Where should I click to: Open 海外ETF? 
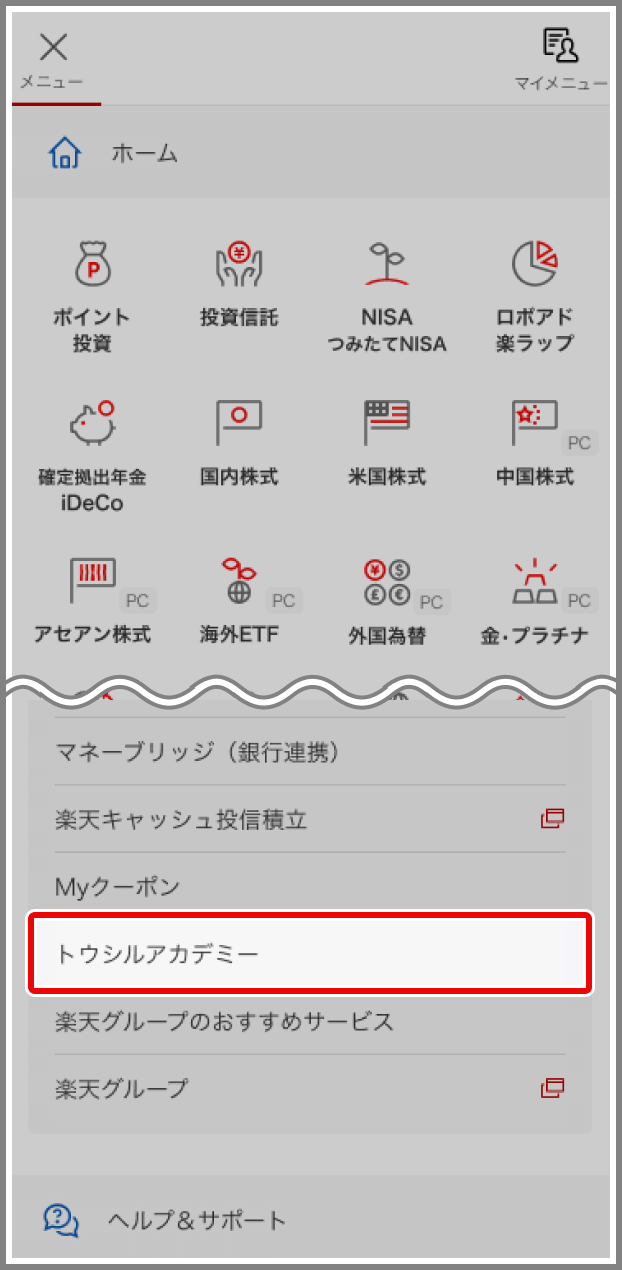[x=239, y=601]
